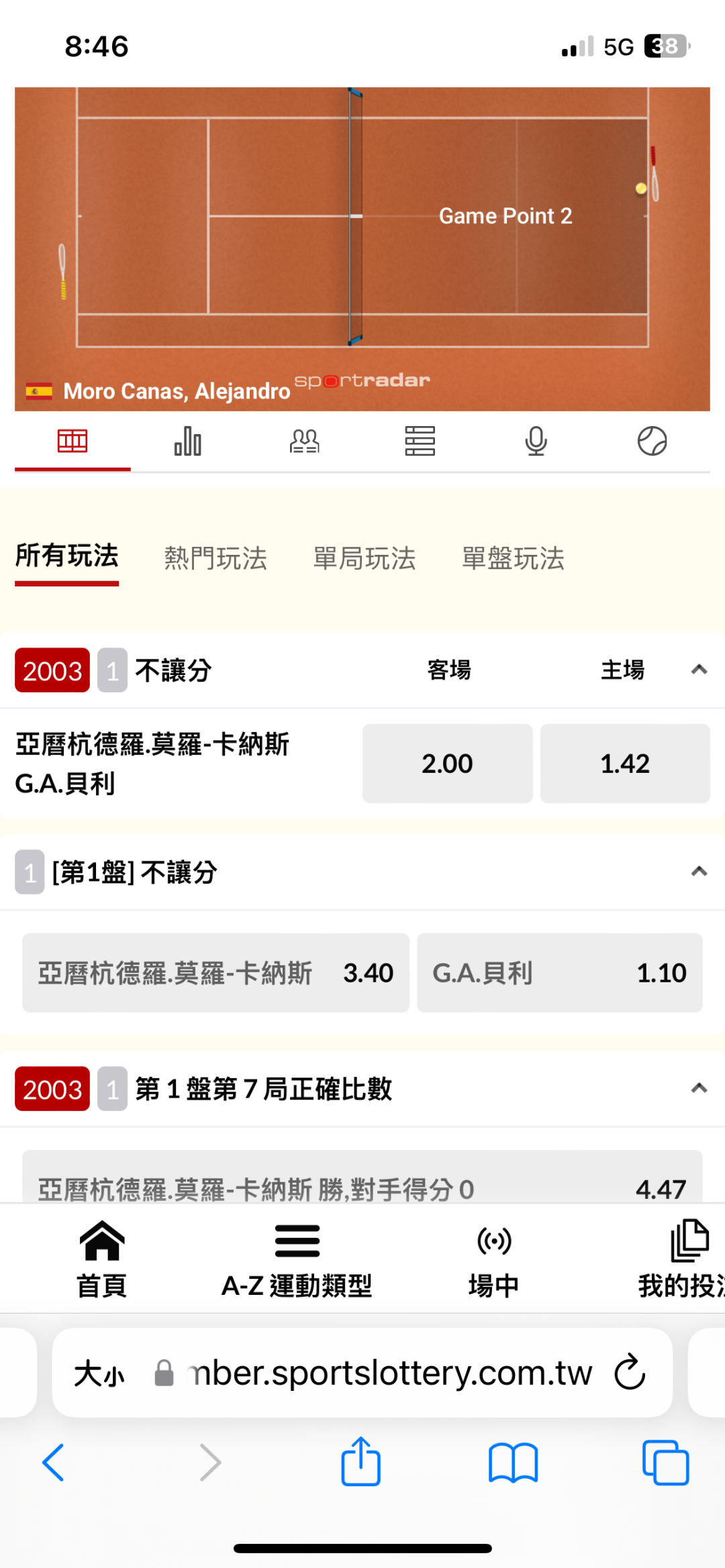
Task: Share this page from Safari toolbar
Action: (361, 1462)
